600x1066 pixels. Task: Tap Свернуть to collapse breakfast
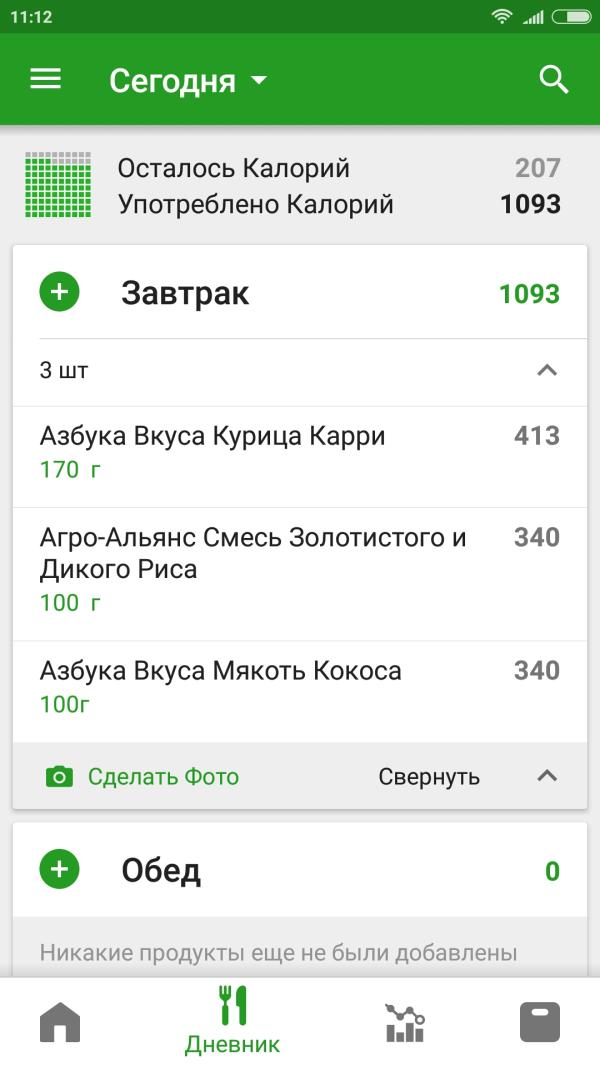pos(430,777)
